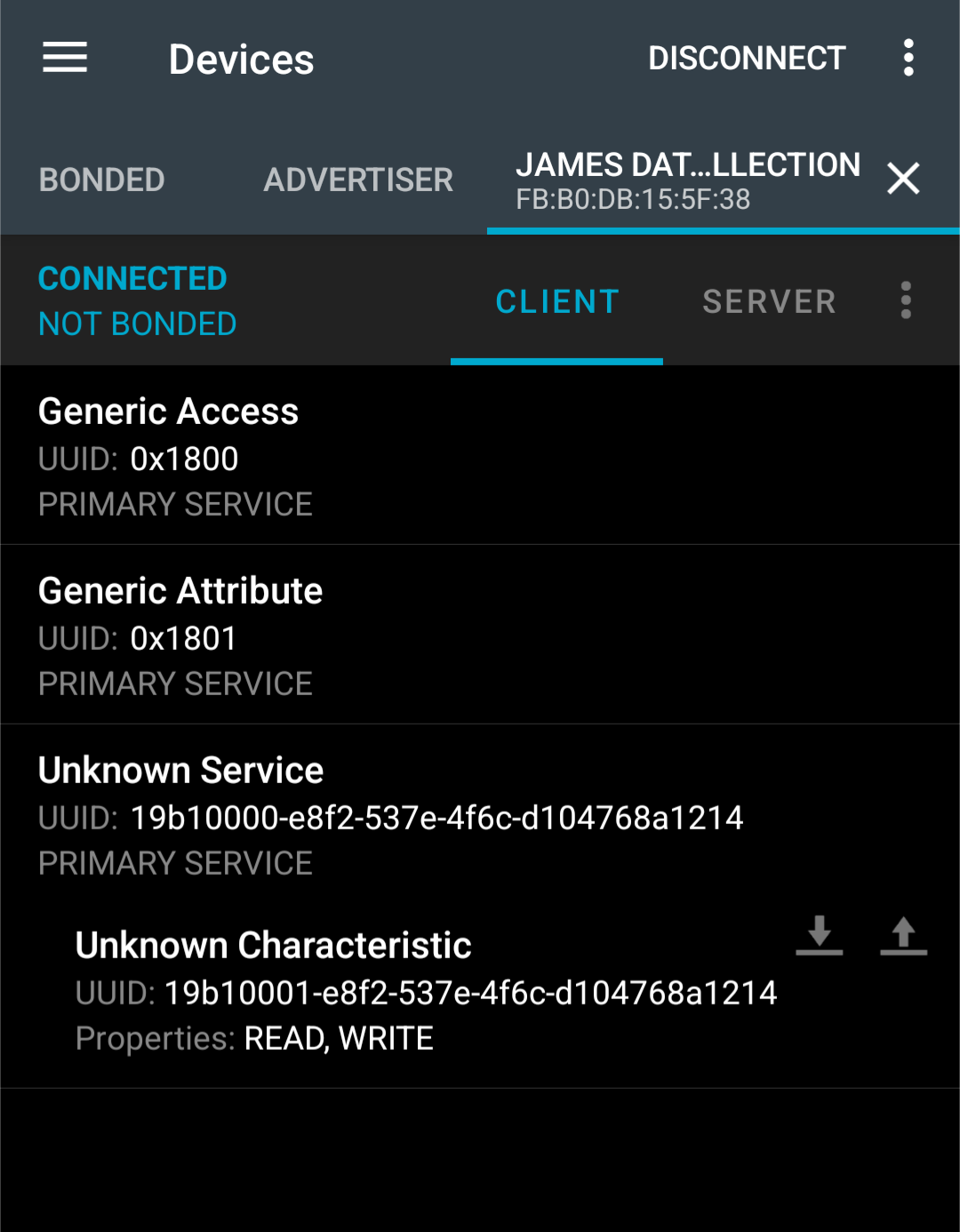Close the JAMES DAT...LLECTION device tab
This screenshot has height=1232, width=960.
(903, 179)
